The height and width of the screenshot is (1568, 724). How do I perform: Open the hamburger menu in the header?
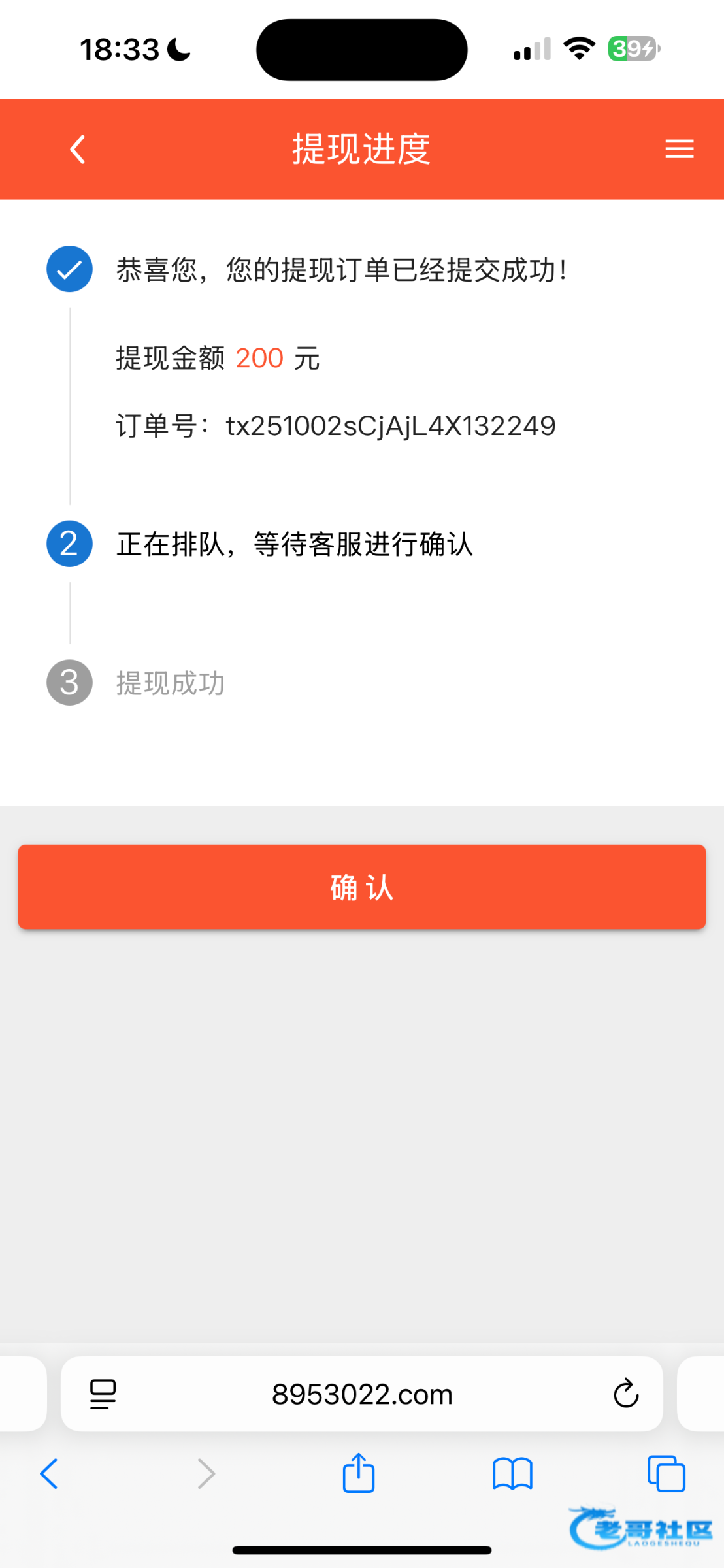click(680, 149)
